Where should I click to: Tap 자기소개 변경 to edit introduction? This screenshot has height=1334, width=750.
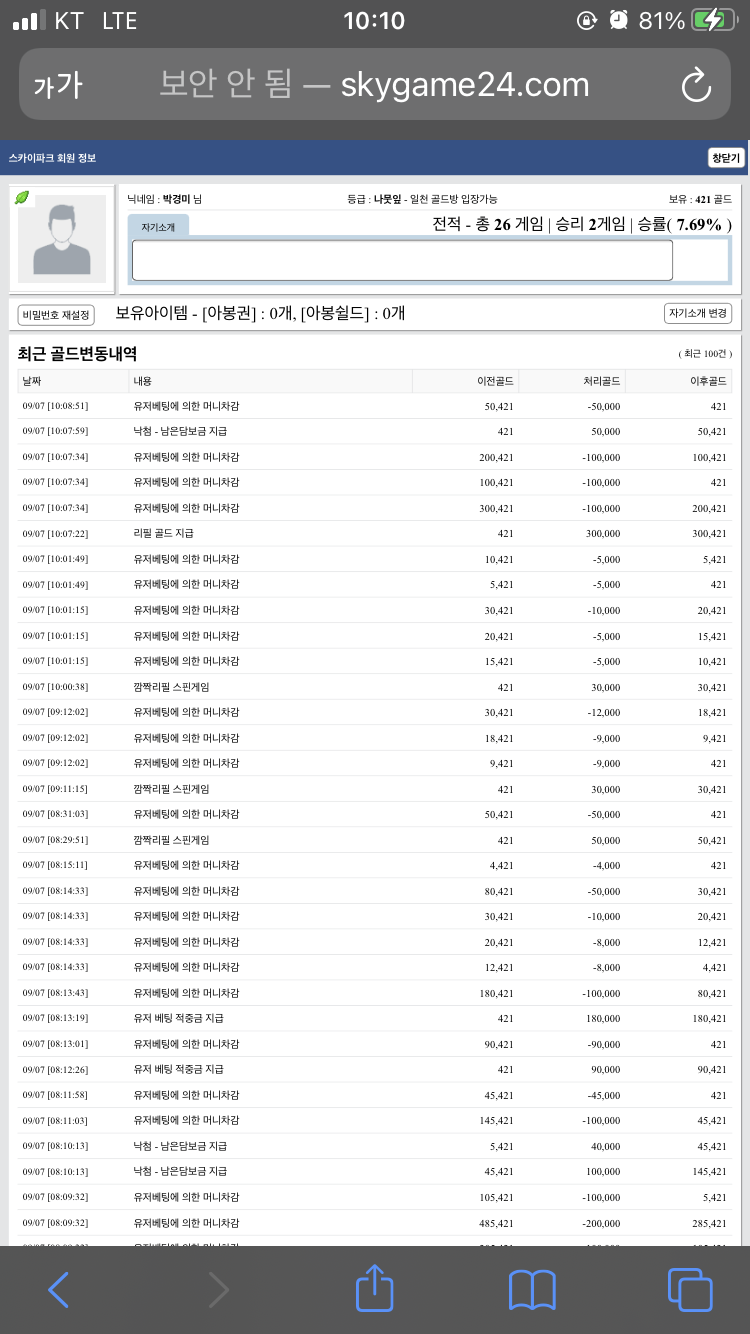click(698, 313)
